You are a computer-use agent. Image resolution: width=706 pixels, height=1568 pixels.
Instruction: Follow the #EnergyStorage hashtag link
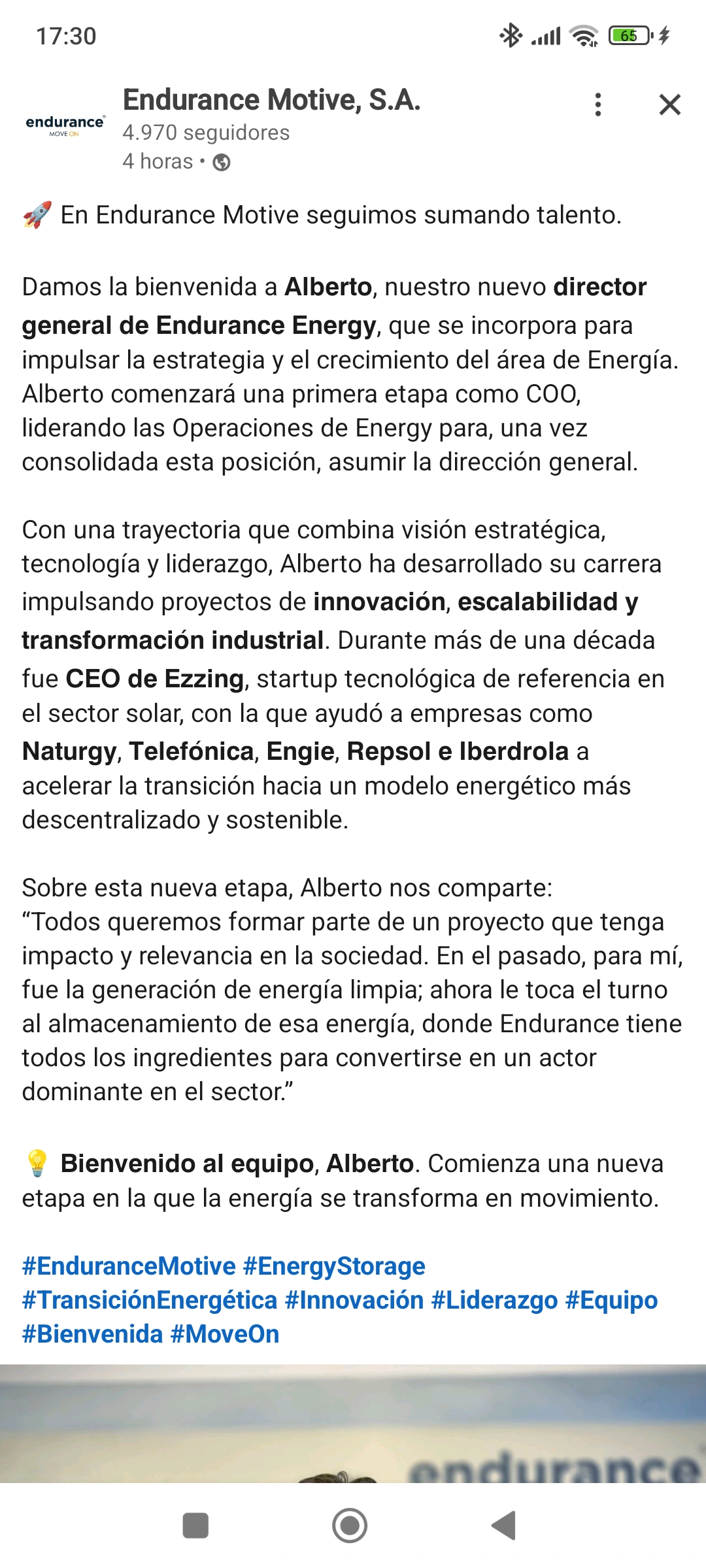pyautogui.click(x=334, y=1266)
